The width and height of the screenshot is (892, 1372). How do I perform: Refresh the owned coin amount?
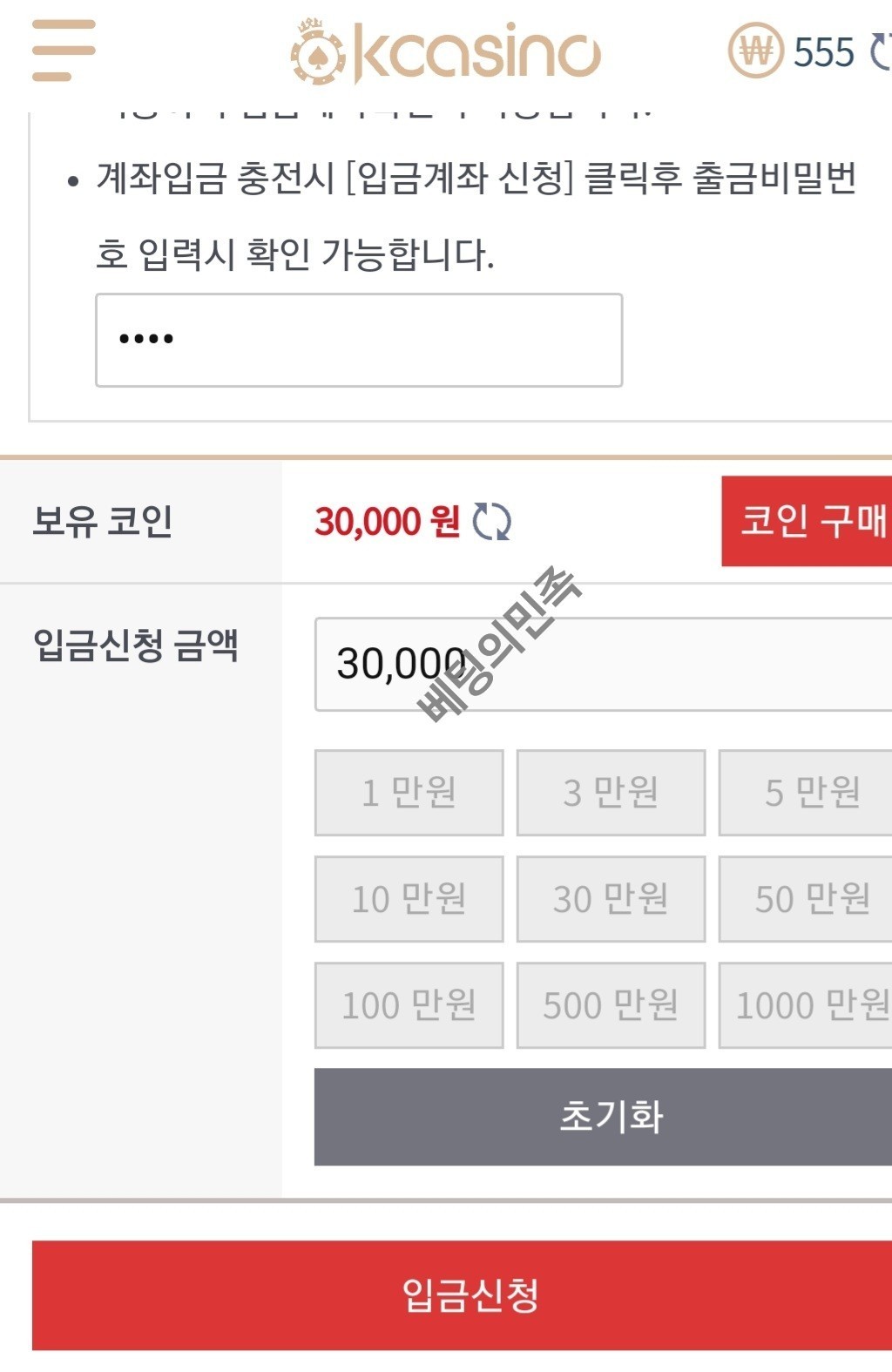(x=491, y=522)
